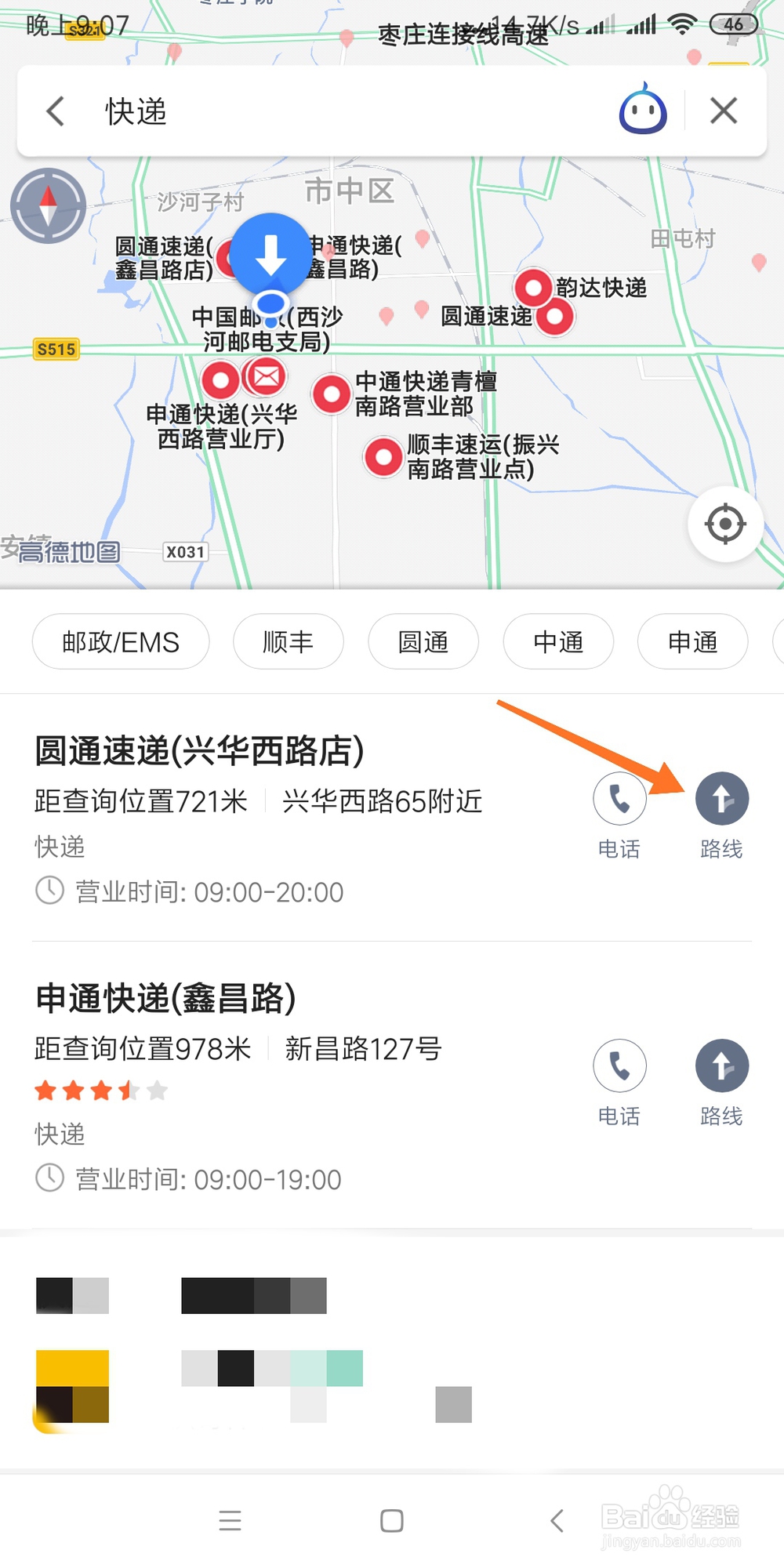Image resolution: width=784 pixels, height=1568 pixels.
Task: Open the AI assistant in the search bar
Action: (643, 110)
